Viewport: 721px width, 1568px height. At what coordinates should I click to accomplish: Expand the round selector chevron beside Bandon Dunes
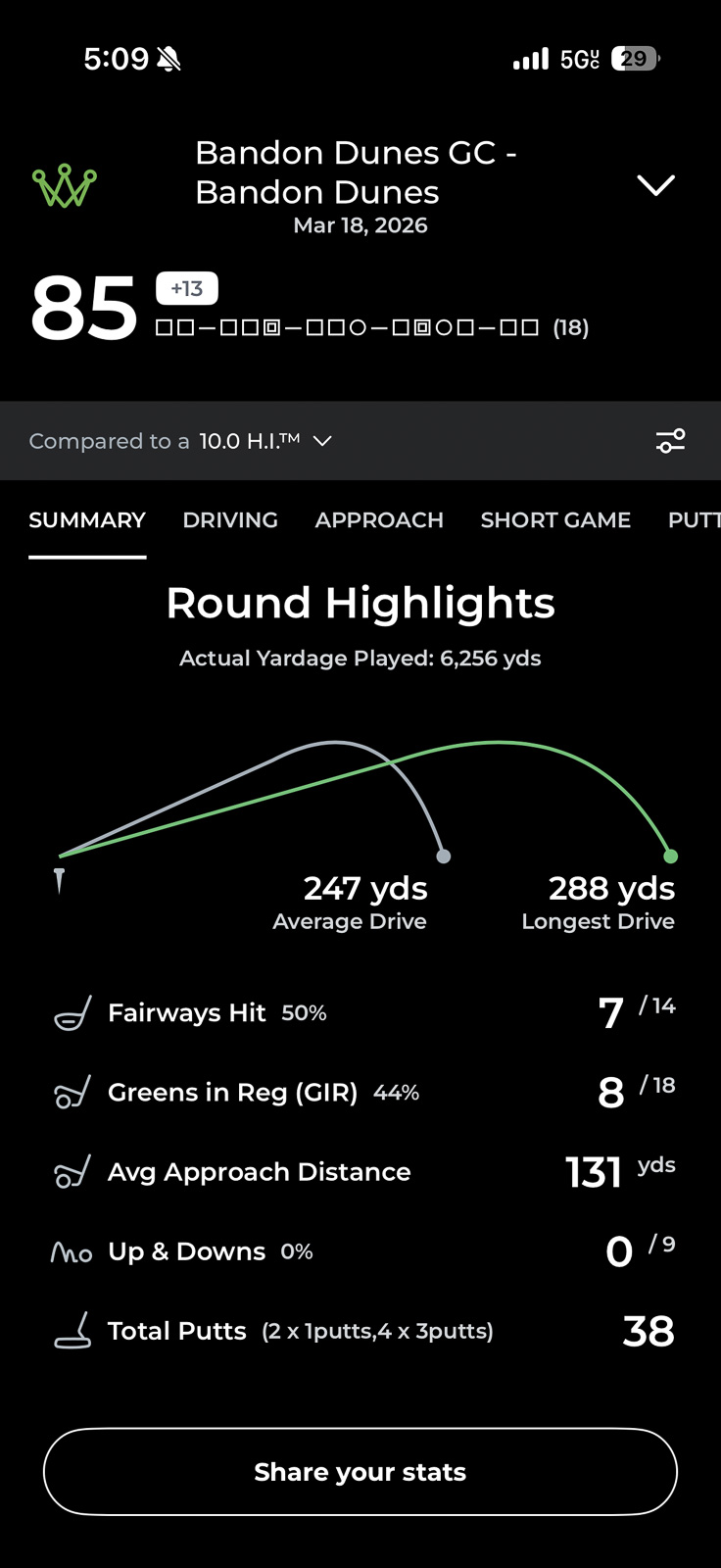[655, 185]
